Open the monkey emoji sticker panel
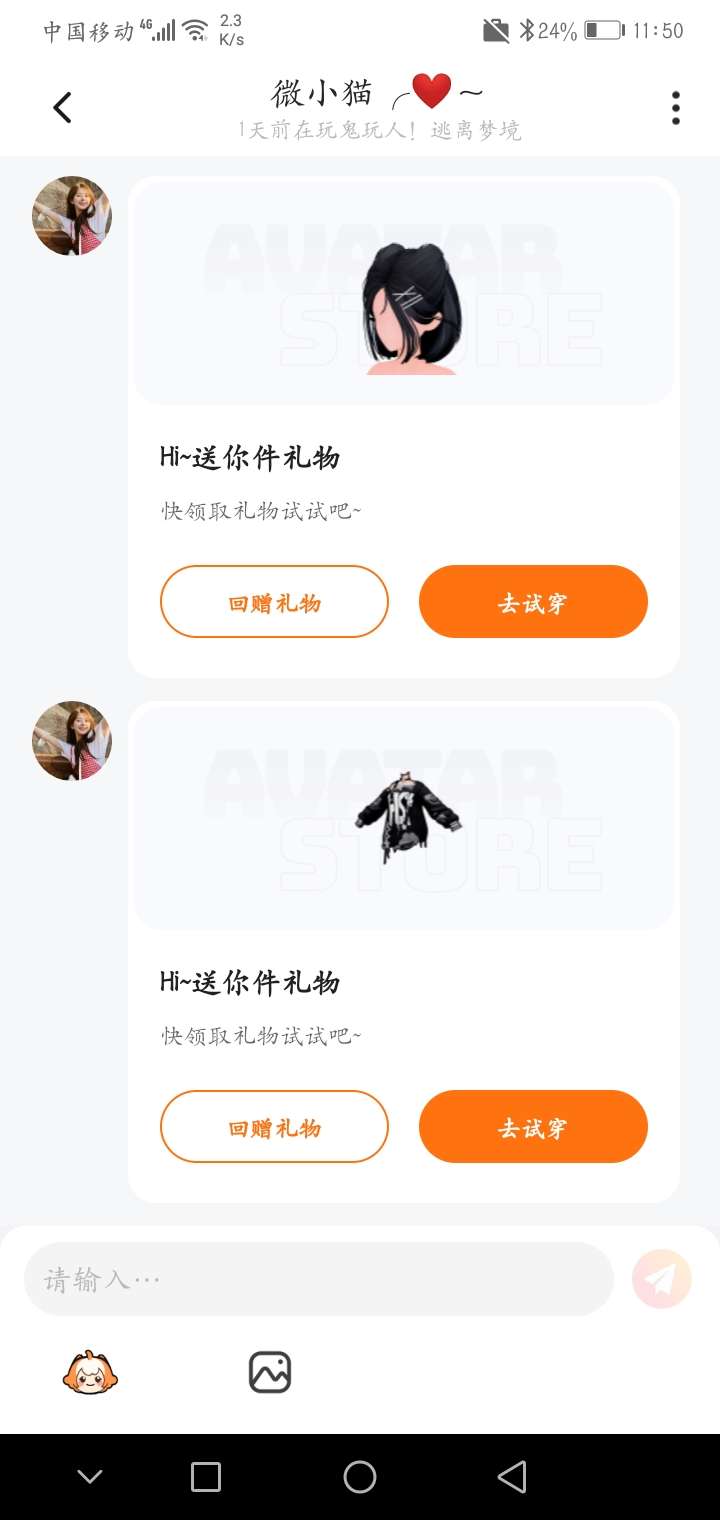The width and height of the screenshot is (720, 1520). coord(90,1372)
